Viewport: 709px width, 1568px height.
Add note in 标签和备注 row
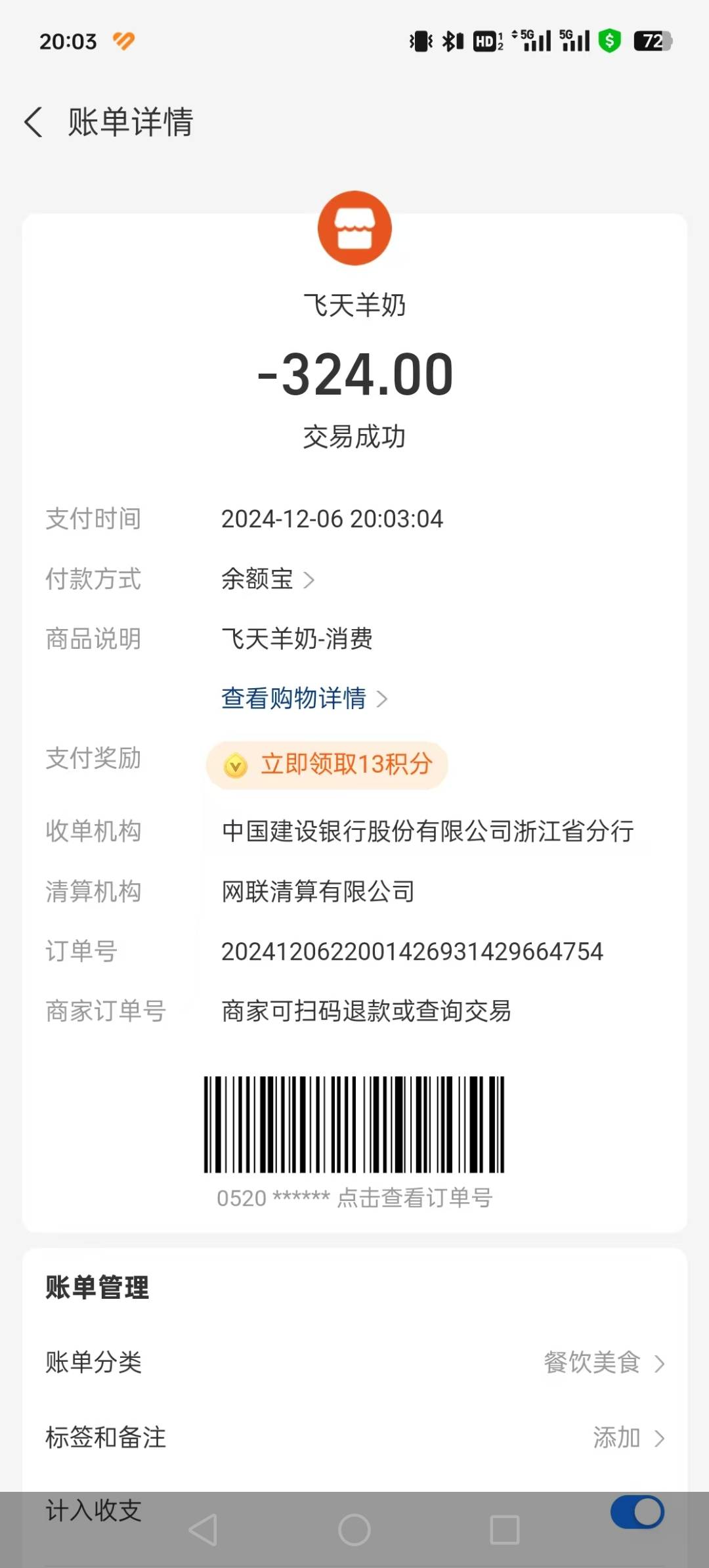(x=354, y=1437)
